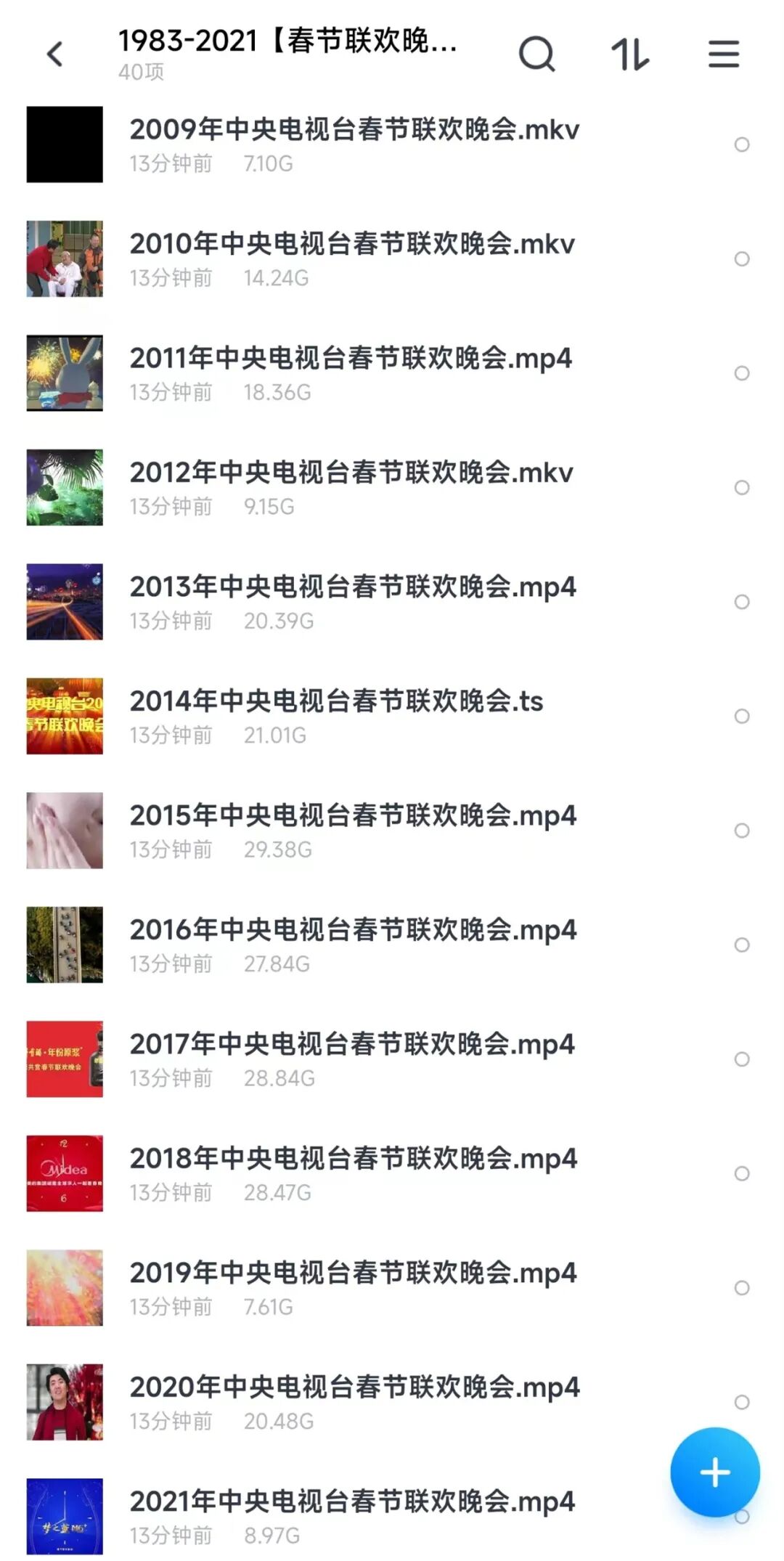The height and width of the screenshot is (1561, 784).
Task: Open the 2011年春节联欢晚会.mp4 file
Action: (351, 359)
